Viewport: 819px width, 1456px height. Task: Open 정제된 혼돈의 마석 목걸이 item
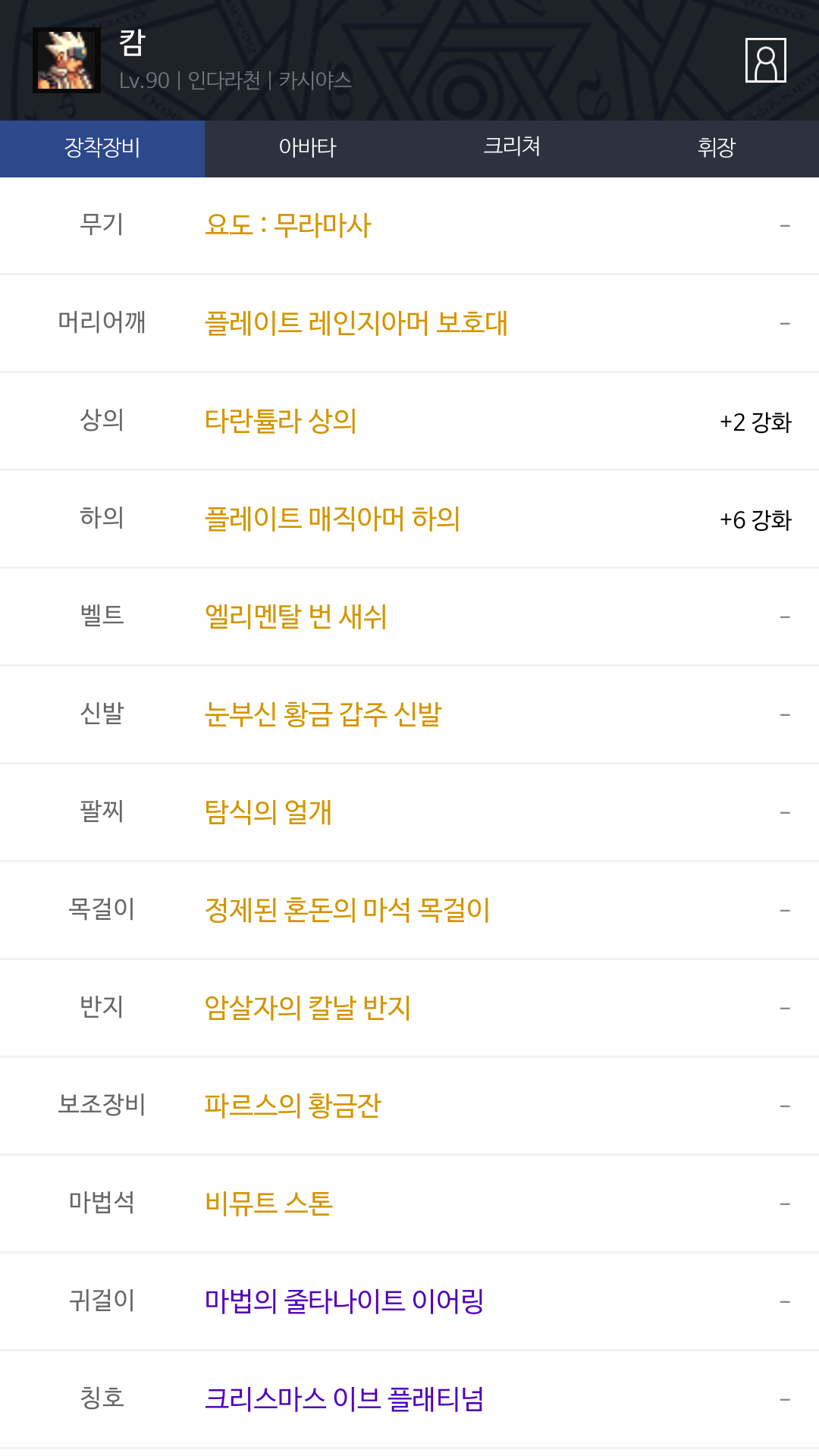[x=347, y=910]
